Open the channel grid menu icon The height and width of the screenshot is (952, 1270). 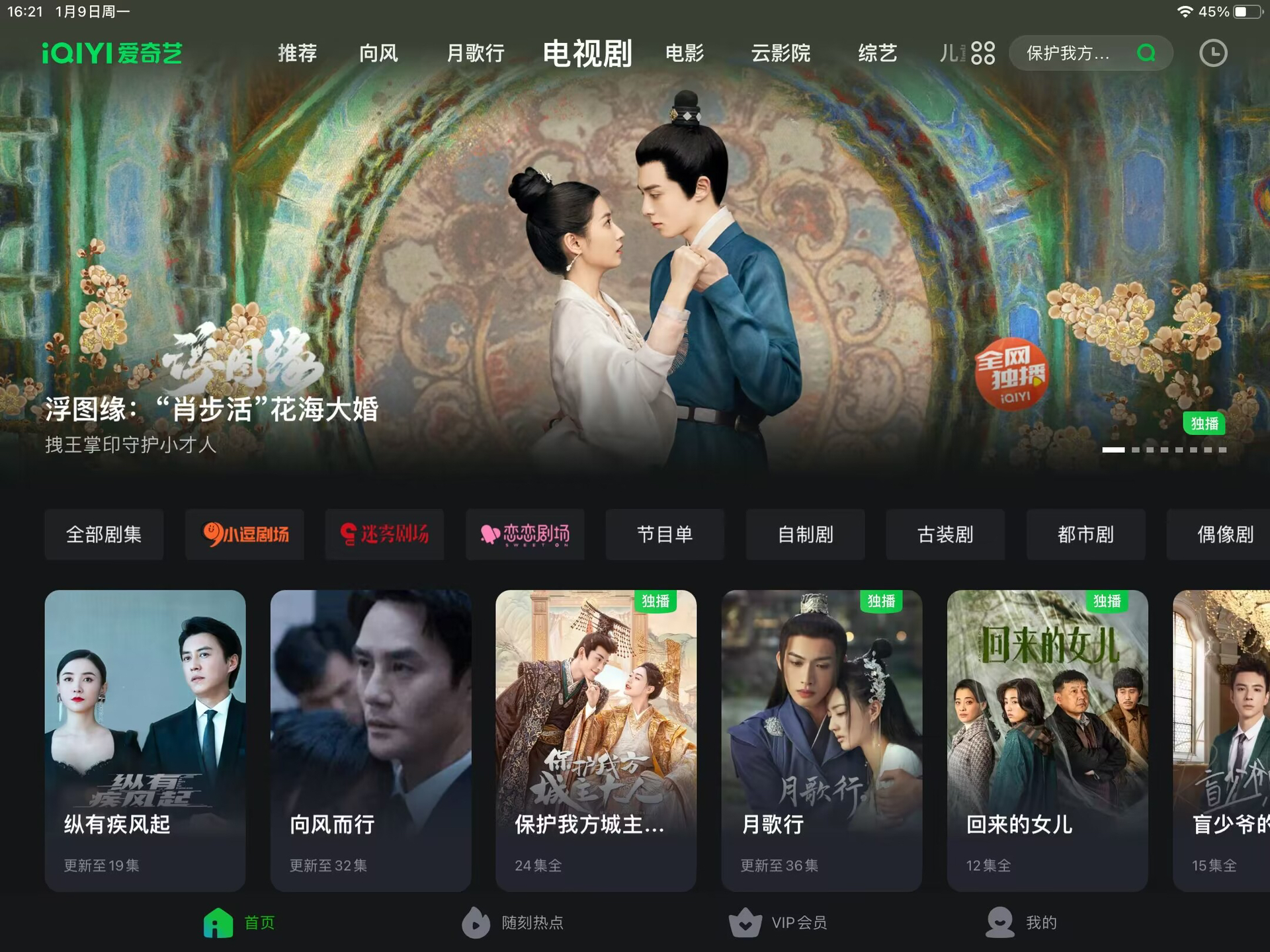click(982, 53)
